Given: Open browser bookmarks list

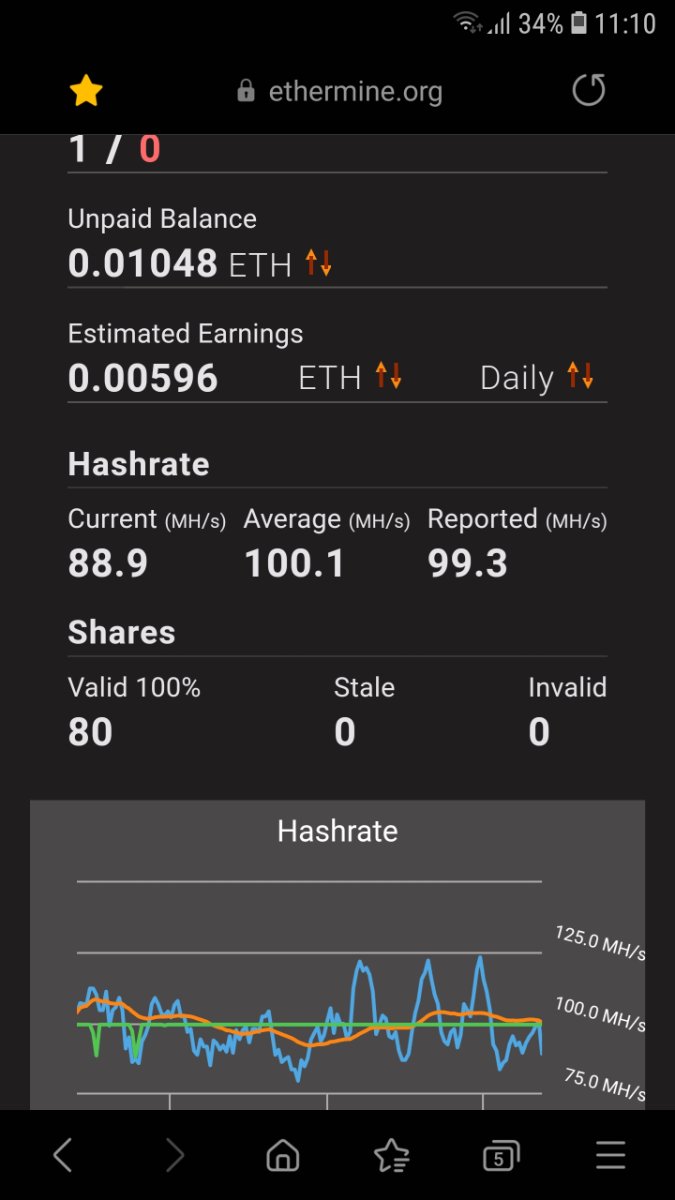Looking at the screenshot, I should click(391, 1155).
